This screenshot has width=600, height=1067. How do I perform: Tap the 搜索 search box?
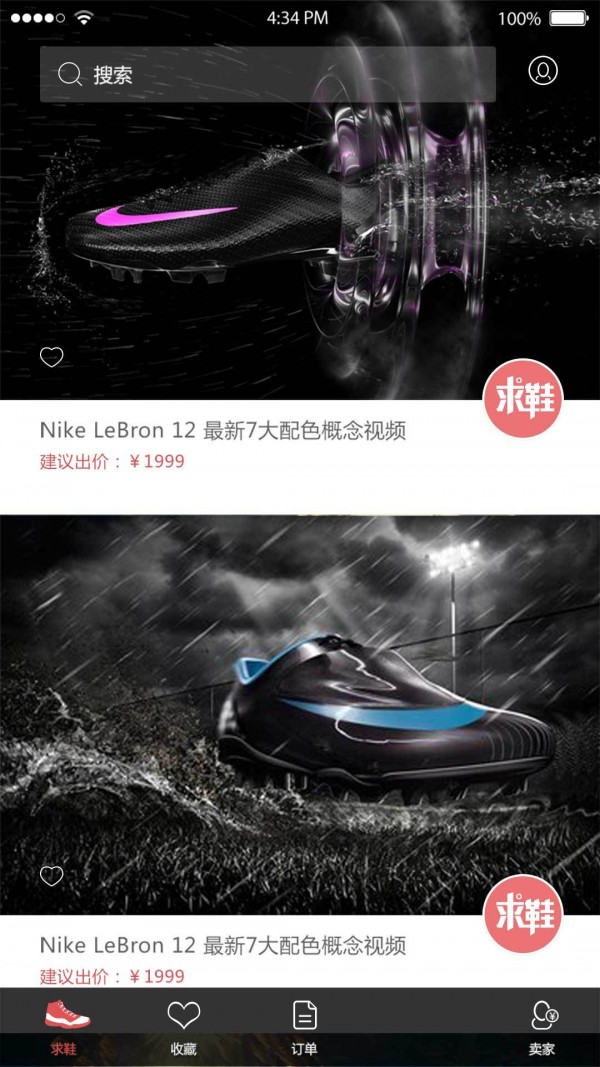[267, 74]
